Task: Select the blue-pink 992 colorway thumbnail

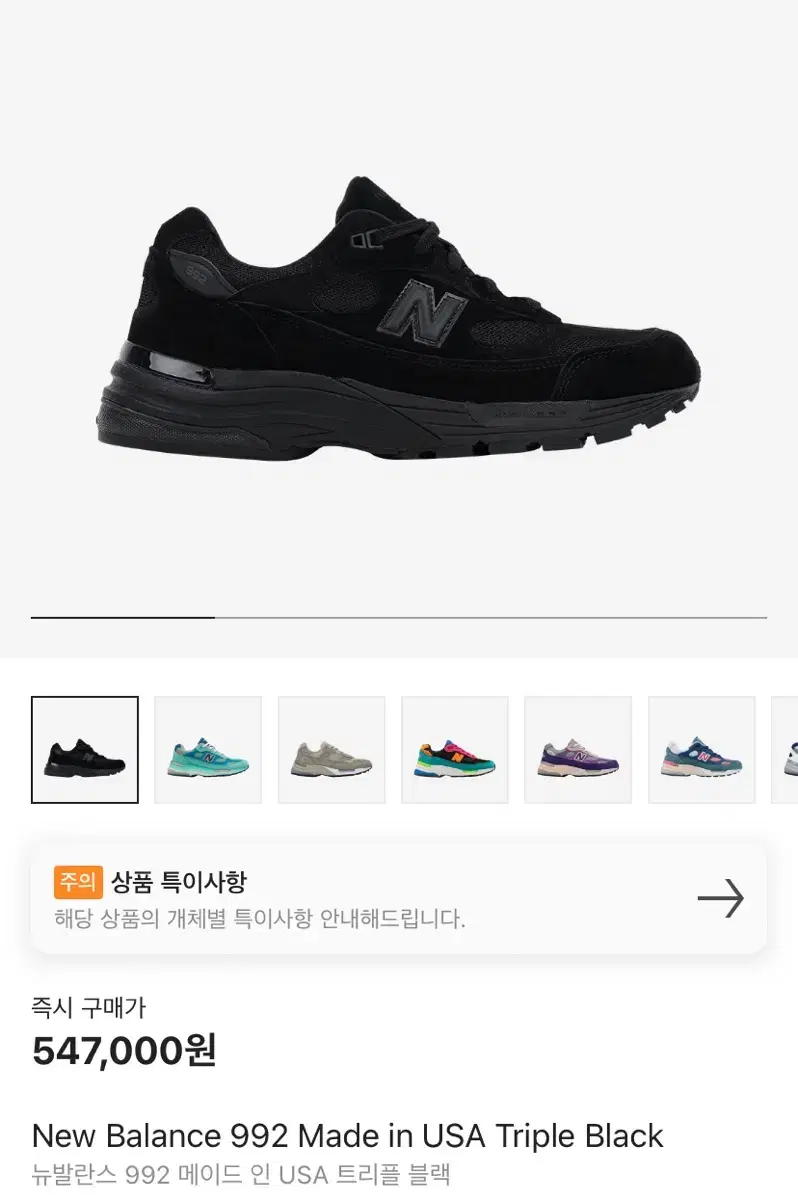Action: point(700,749)
